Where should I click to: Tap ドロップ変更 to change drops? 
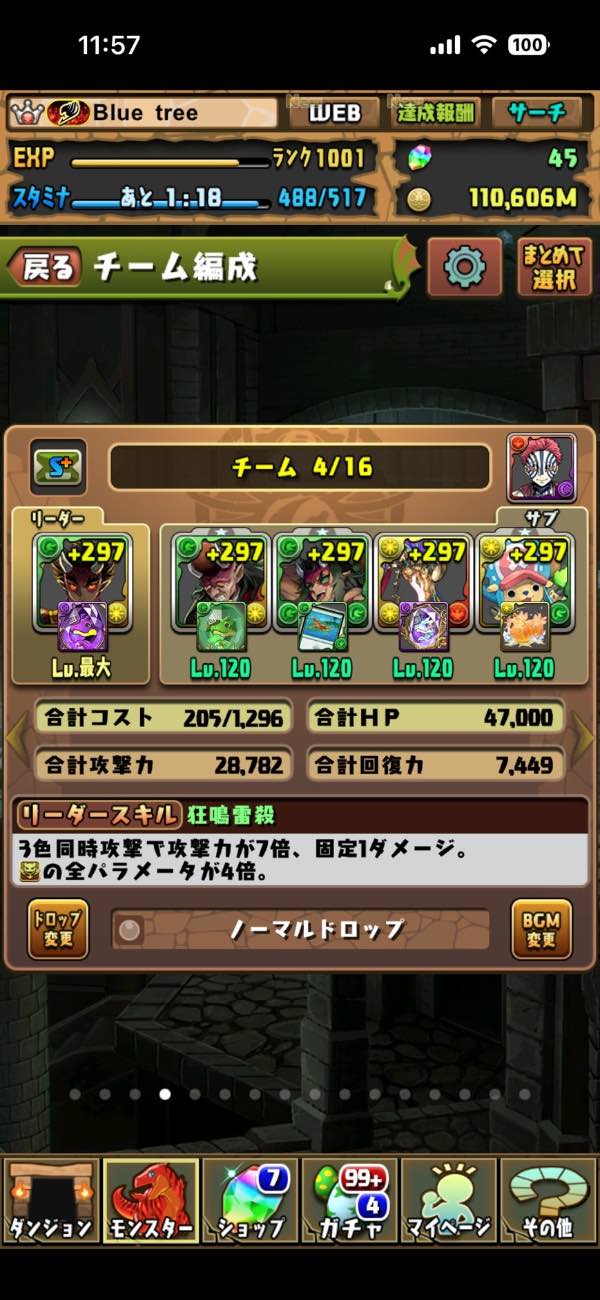pyautogui.click(x=58, y=929)
